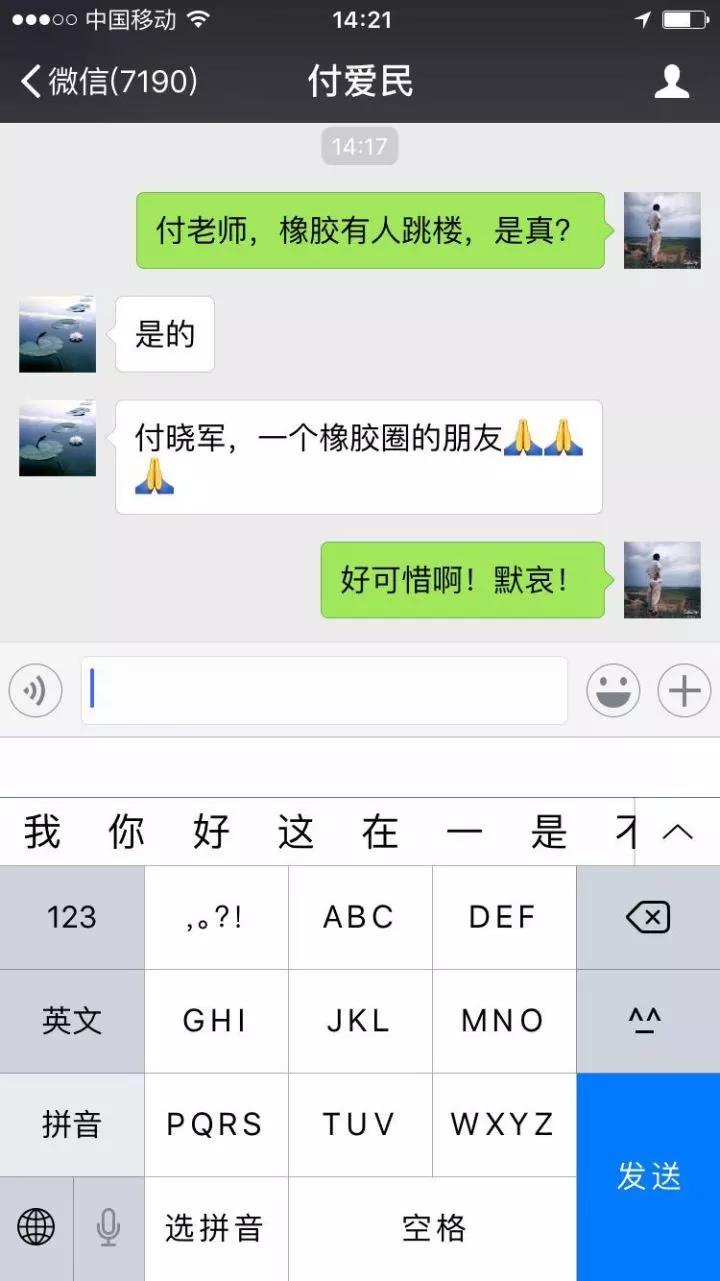The height and width of the screenshot is (1281, 720).
Task: Select the candidate word 你
Action: (x=127, y=832)
